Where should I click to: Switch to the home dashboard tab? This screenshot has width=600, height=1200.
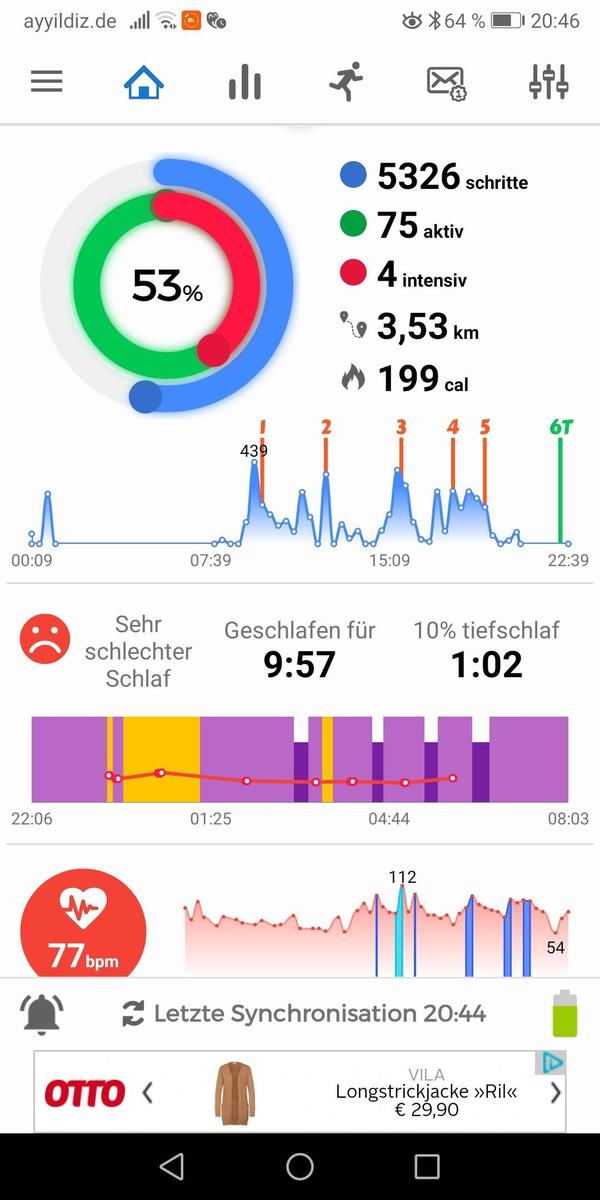point(144,82)
